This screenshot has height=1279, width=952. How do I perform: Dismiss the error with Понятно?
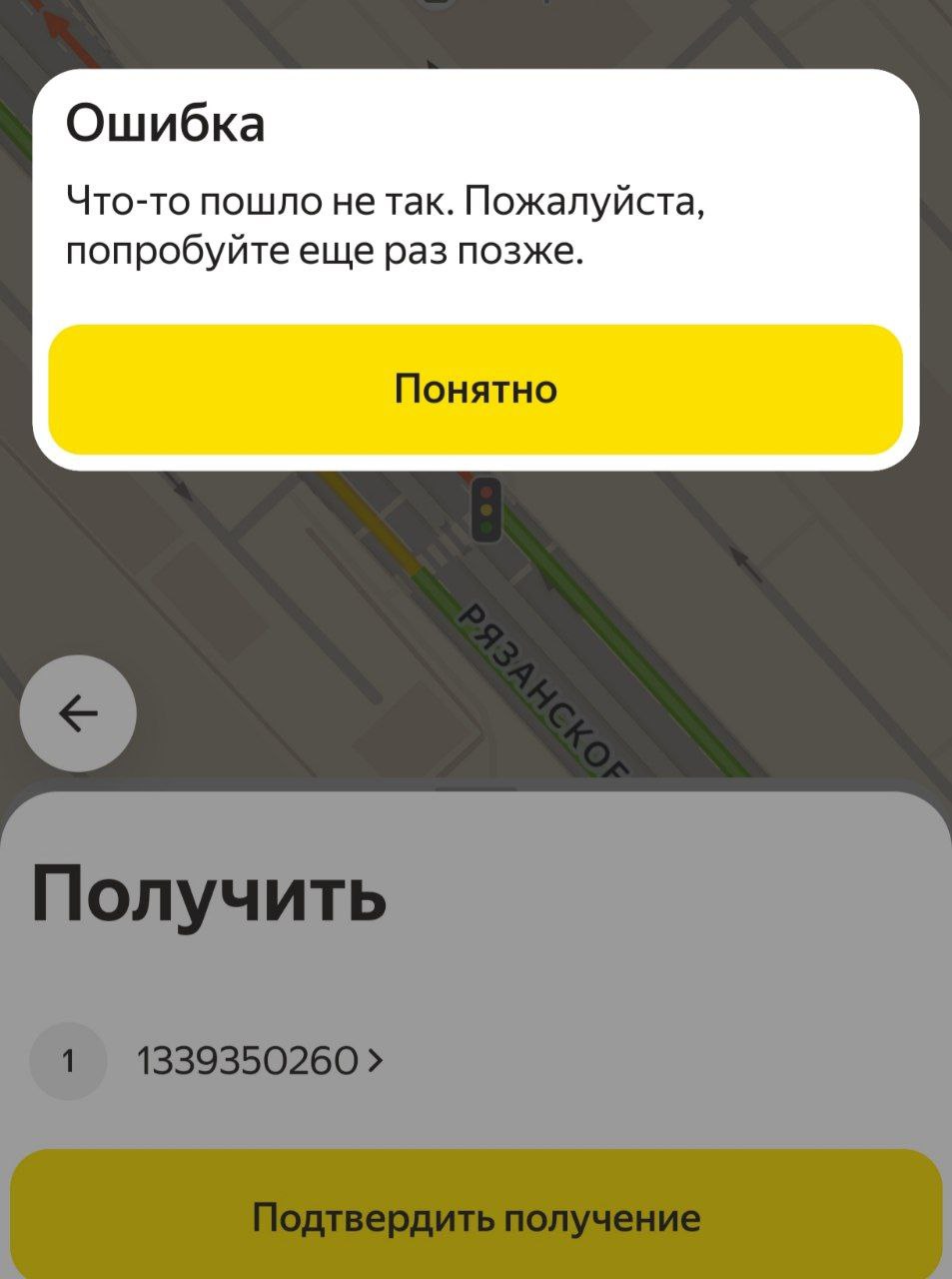click(476, 389)
